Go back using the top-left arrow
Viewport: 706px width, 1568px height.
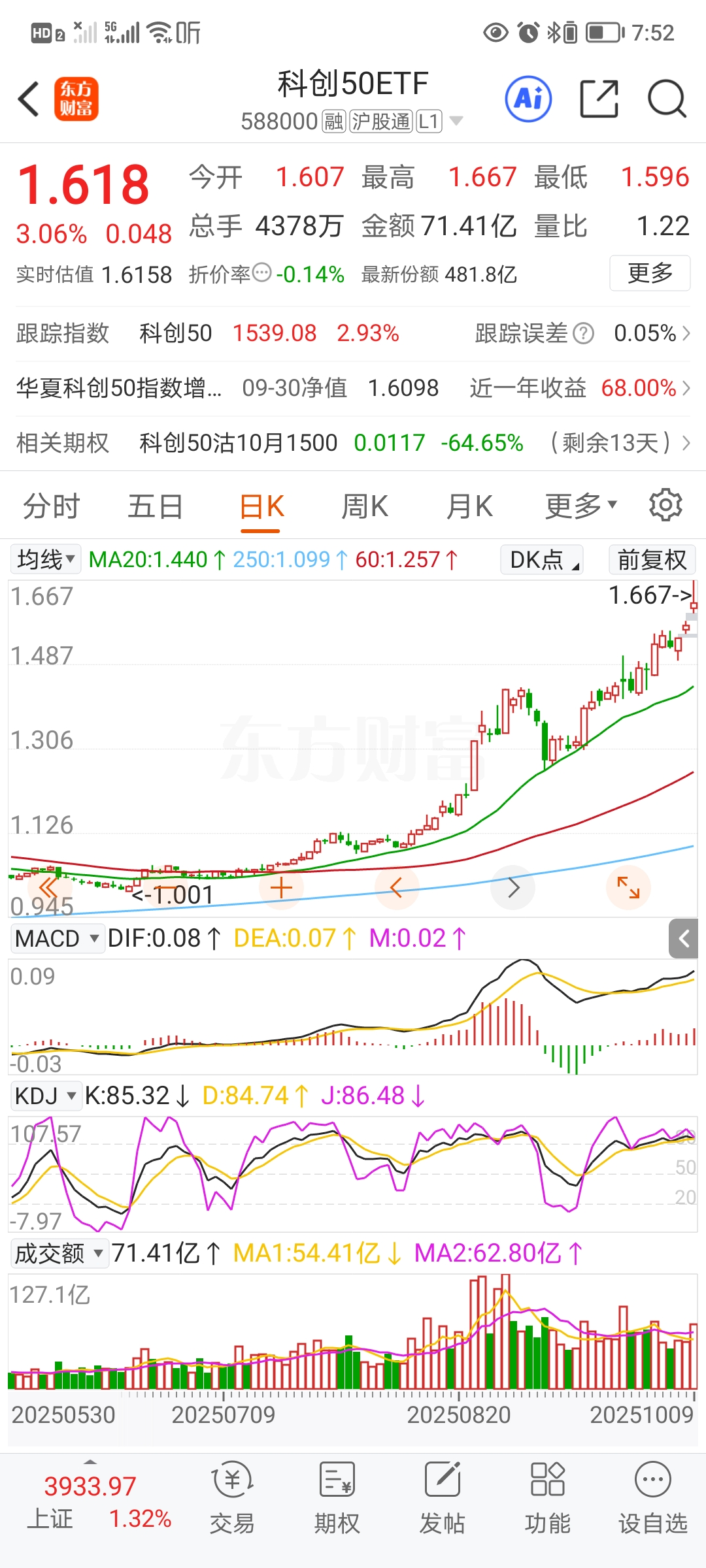tap(29, 99)
